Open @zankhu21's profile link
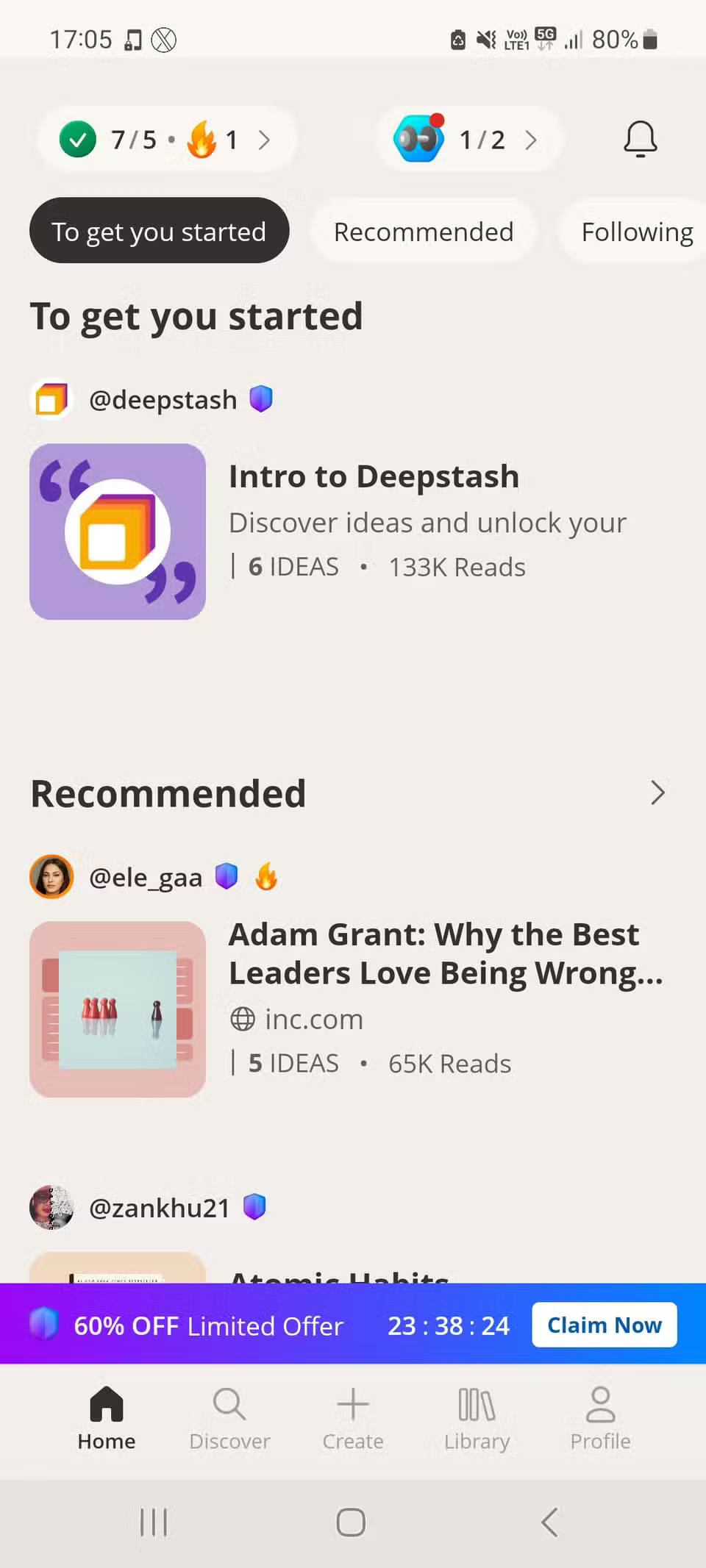This screenshot has width=706, height=1568. point(158,1207)
